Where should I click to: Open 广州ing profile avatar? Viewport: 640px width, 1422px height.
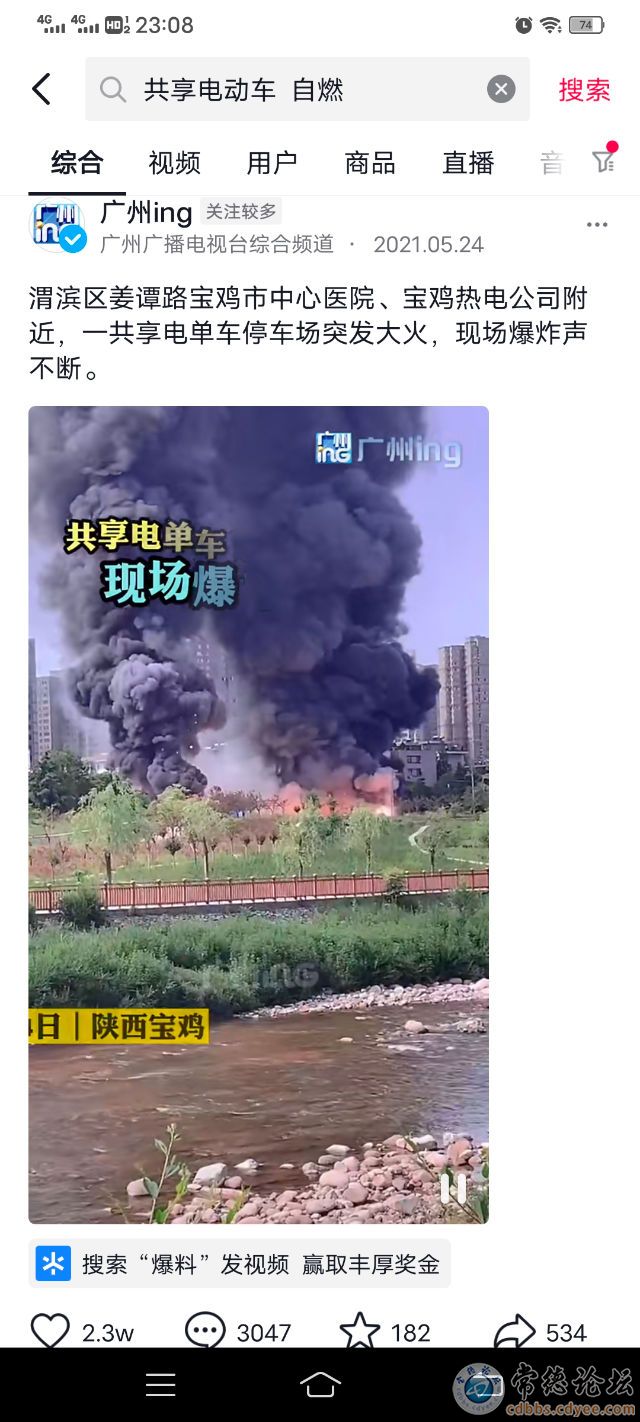pyautogui.click(x=58, y=228)
